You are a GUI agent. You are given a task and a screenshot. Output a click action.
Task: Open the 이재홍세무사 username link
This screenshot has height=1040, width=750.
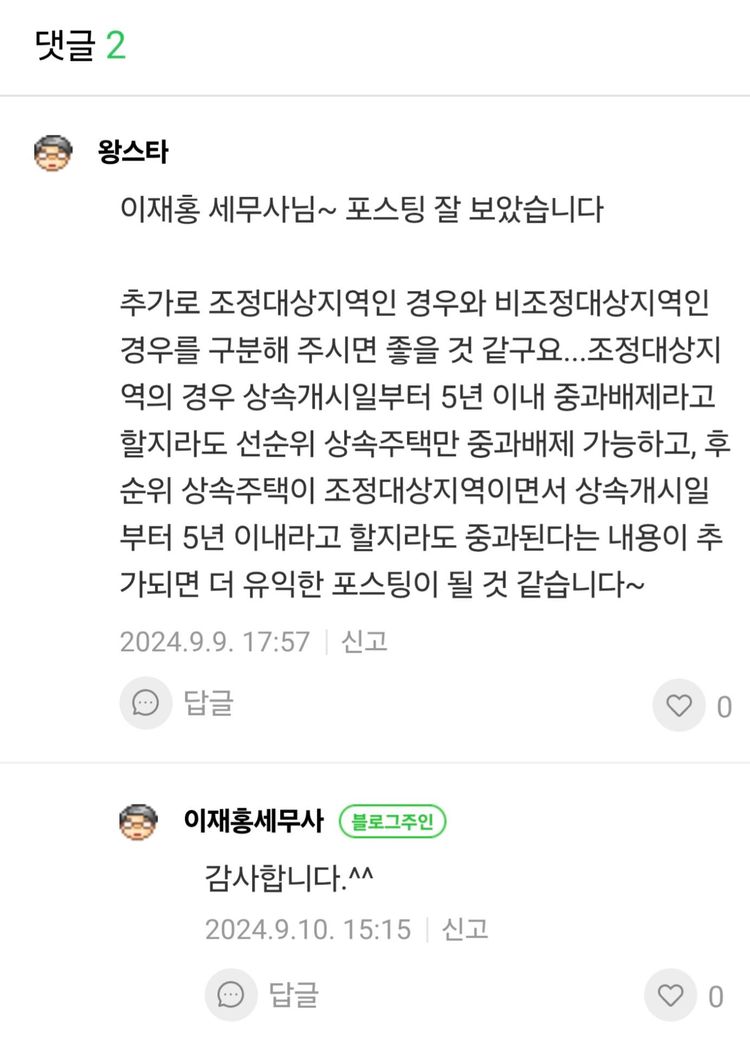(x=254, y=822)
